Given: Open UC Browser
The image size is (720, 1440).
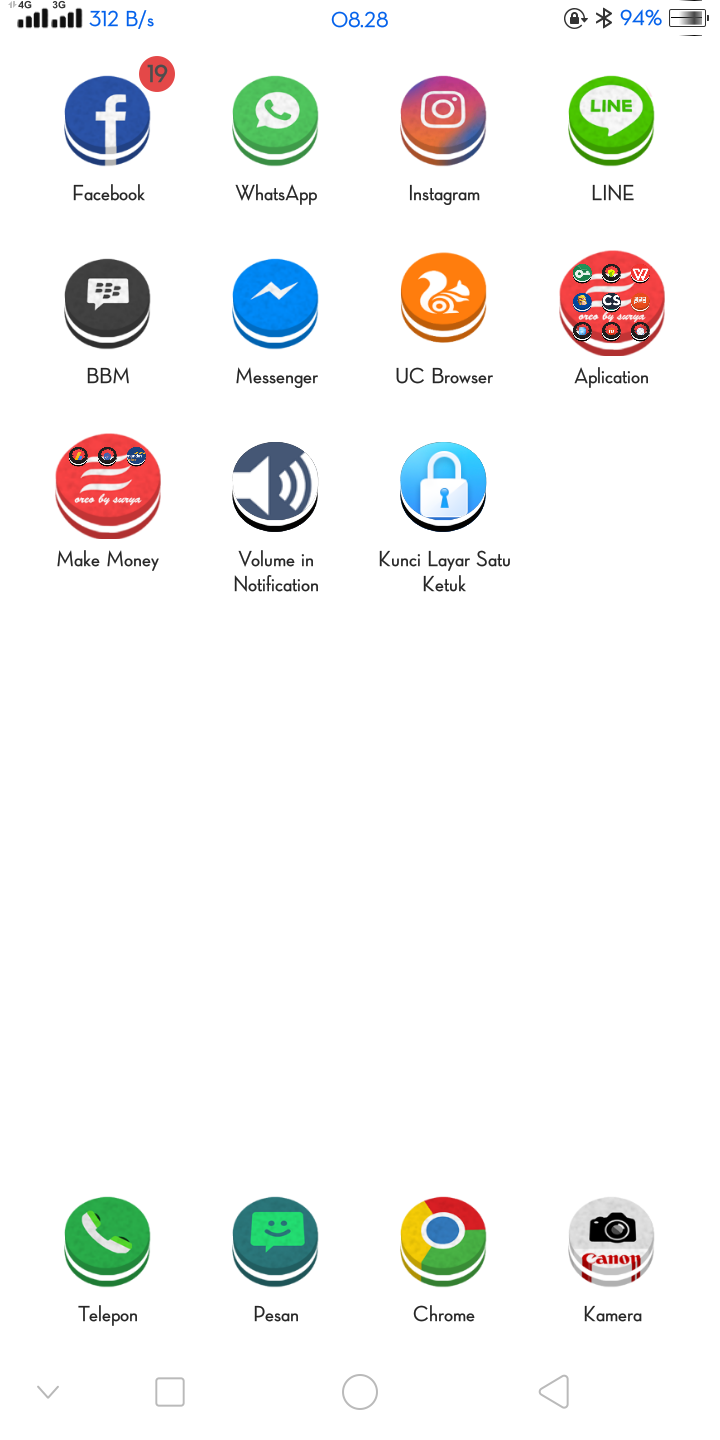Looking at the screenshot, I should (444, 303).
